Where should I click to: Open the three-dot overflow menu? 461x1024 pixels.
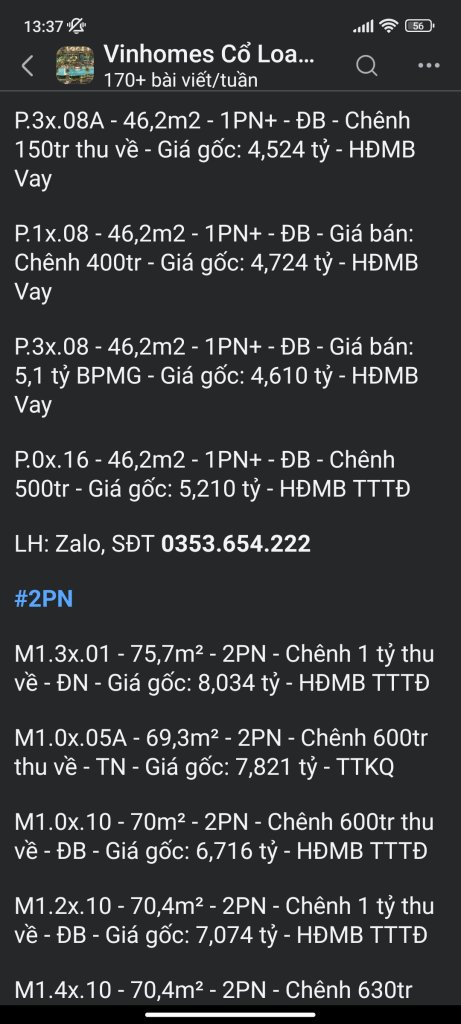[x=428, y=65]
